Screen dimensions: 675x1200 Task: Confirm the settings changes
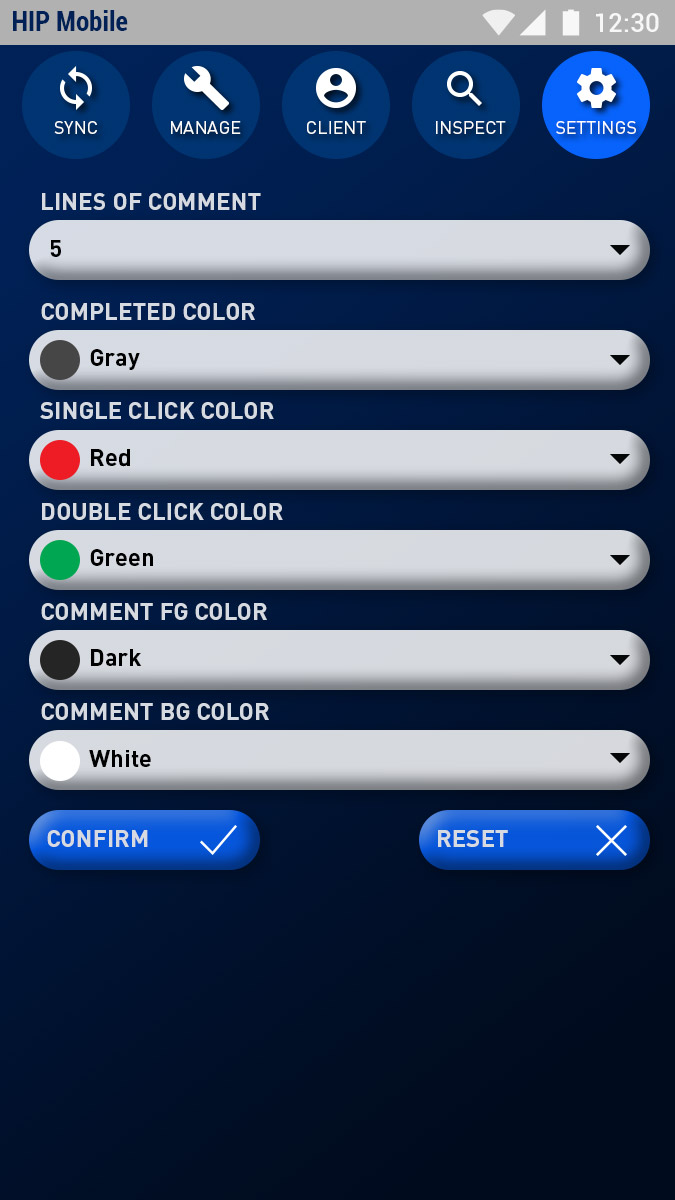(x=144, y=840)
